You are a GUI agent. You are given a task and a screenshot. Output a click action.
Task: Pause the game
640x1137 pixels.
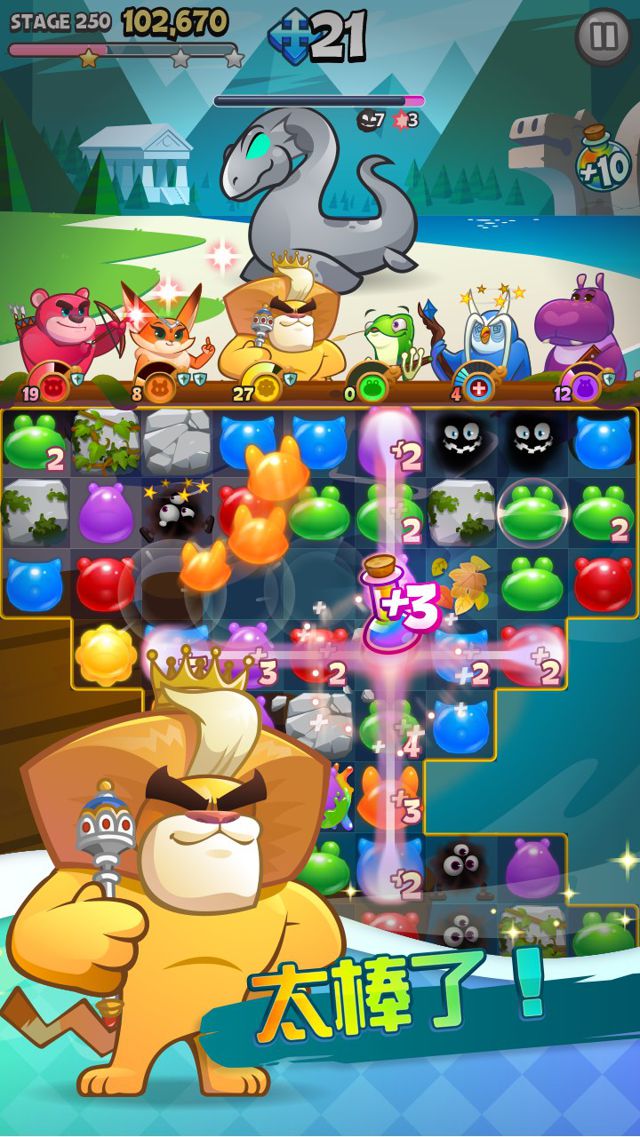click(x=603, y=37)
